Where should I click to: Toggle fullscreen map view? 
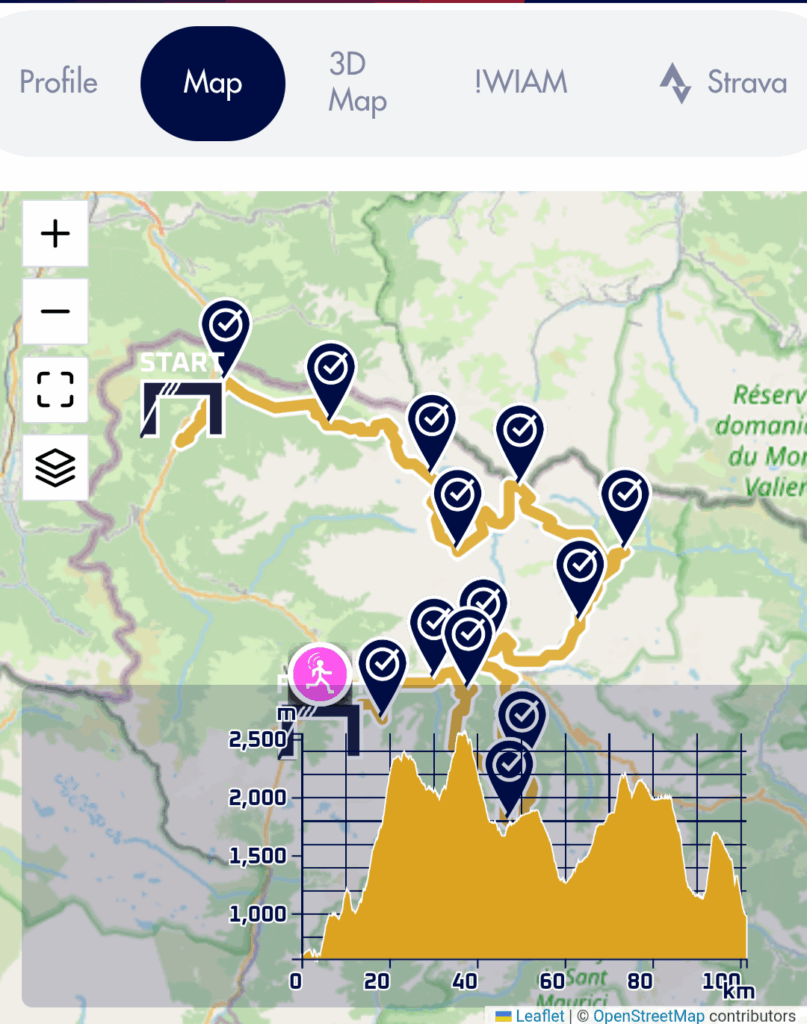coord(55,390)
